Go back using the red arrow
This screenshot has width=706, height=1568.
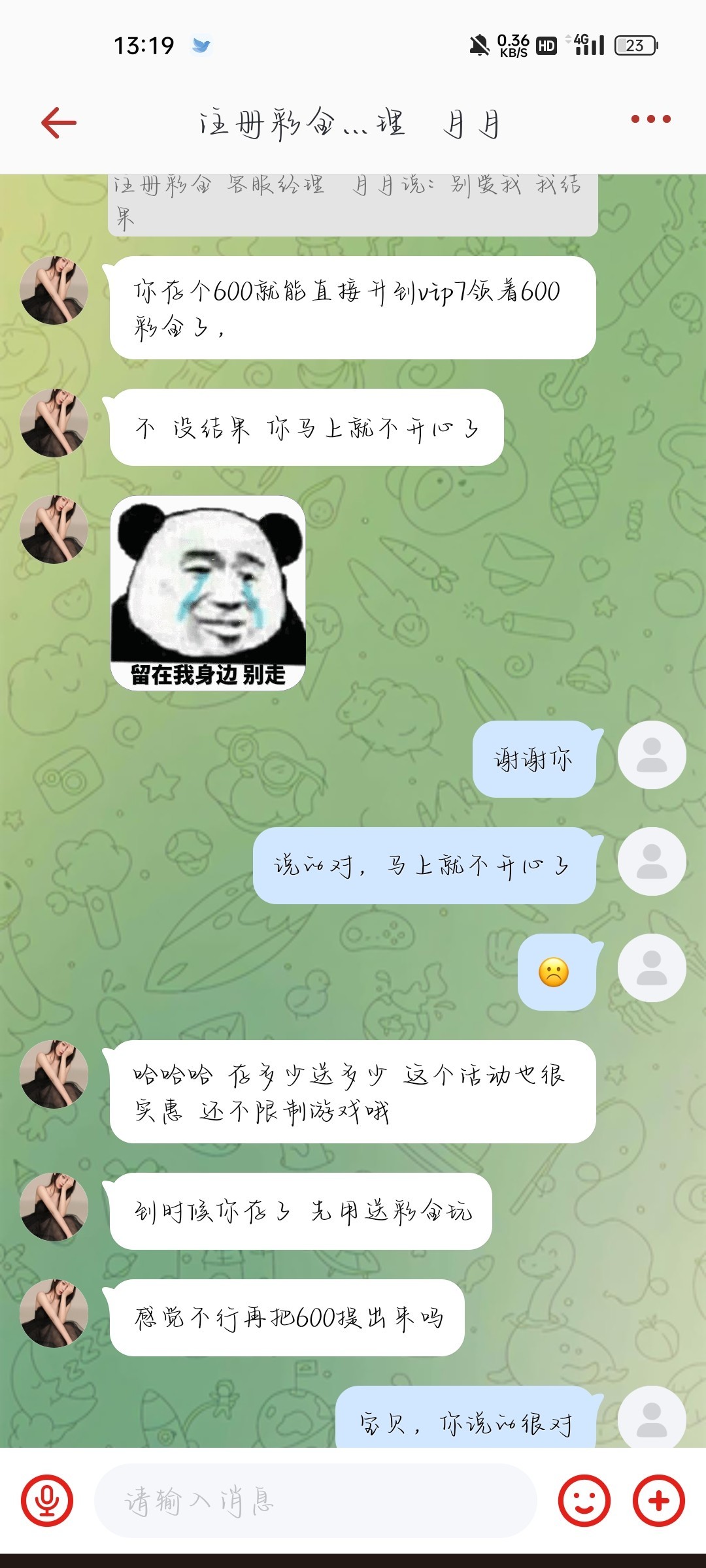(x=59, y=122)
